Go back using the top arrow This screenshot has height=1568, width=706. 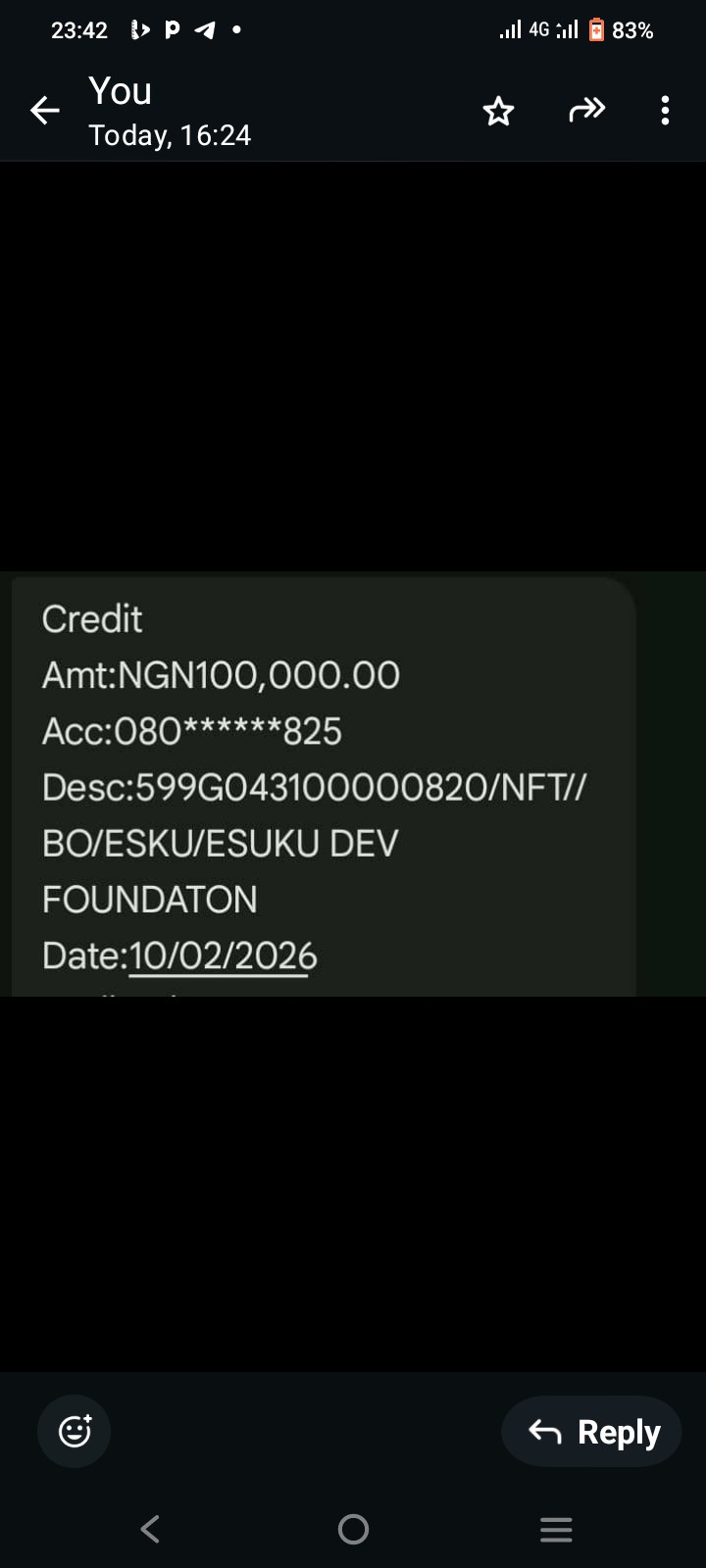coord(45,111)
